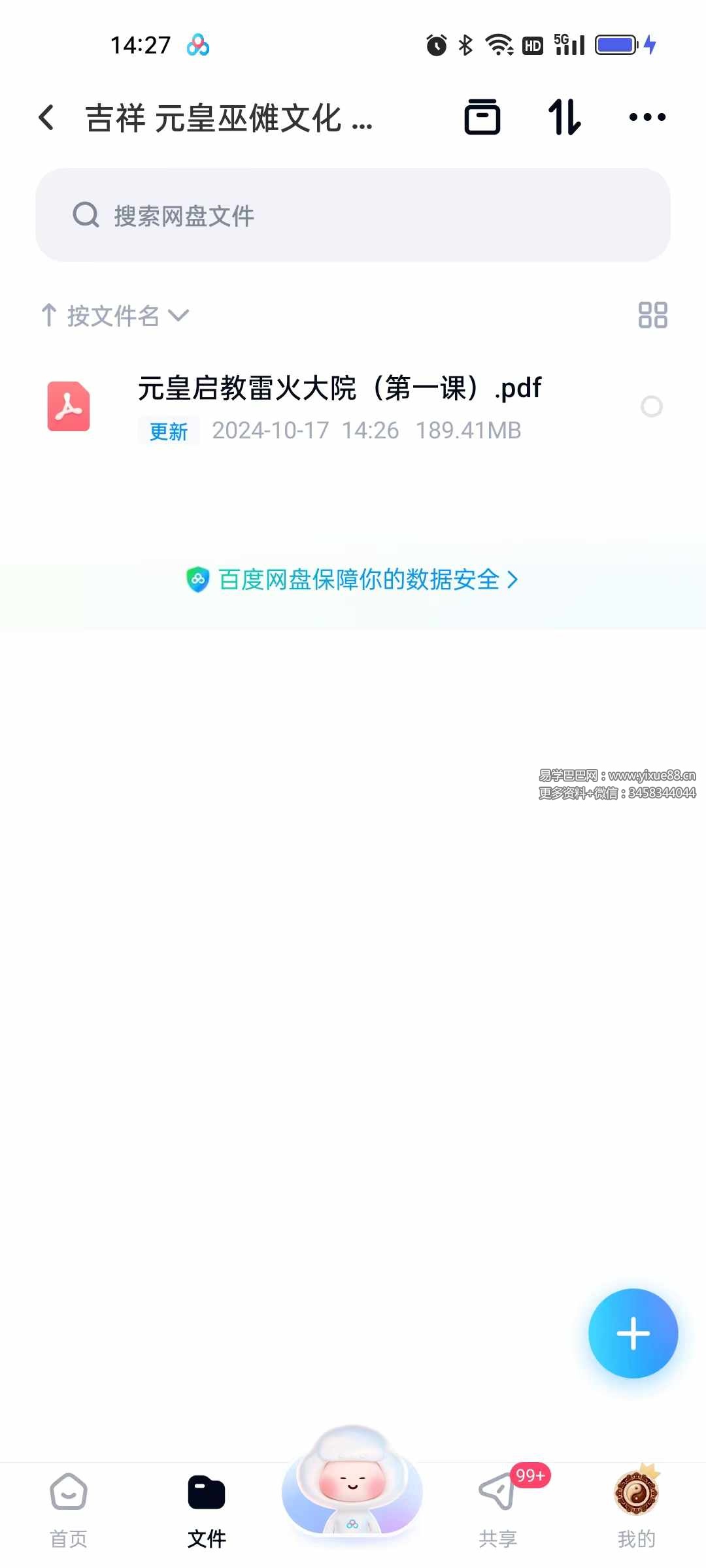
Task: Expand the 按文件名 sort dropdown
Action: (116, 316)
